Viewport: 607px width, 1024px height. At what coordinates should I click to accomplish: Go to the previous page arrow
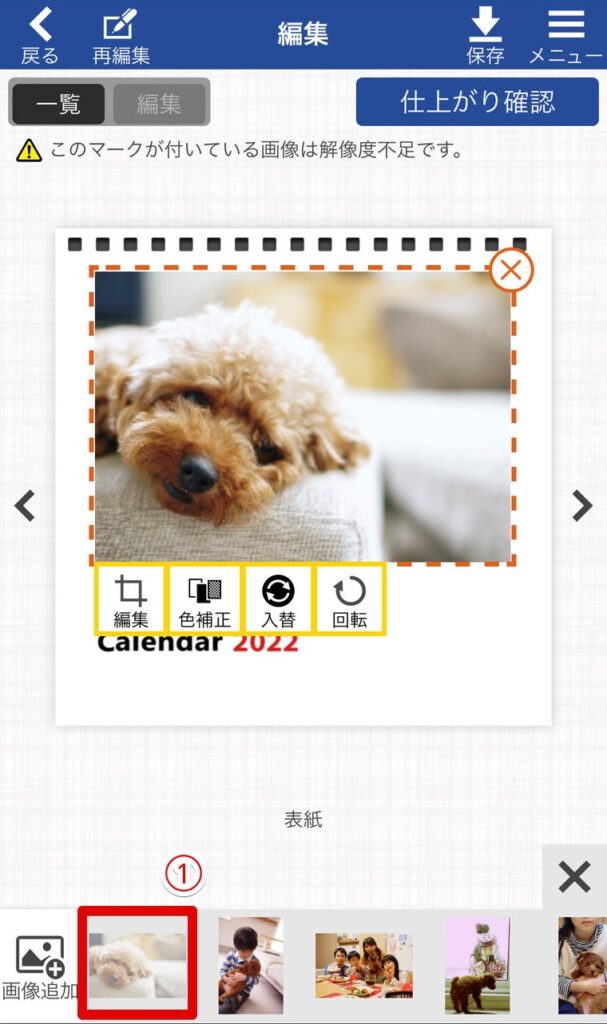pyautogui.click(x=25, y=506)
